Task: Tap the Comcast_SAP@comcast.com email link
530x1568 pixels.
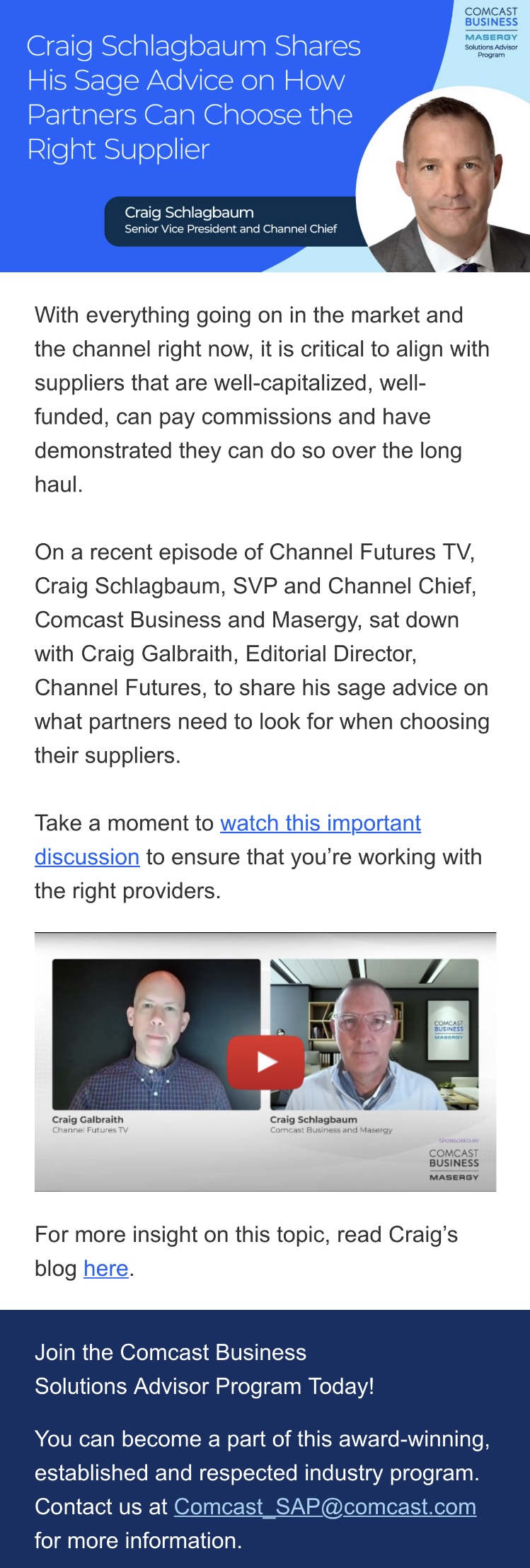Action: pos(325,1506)
